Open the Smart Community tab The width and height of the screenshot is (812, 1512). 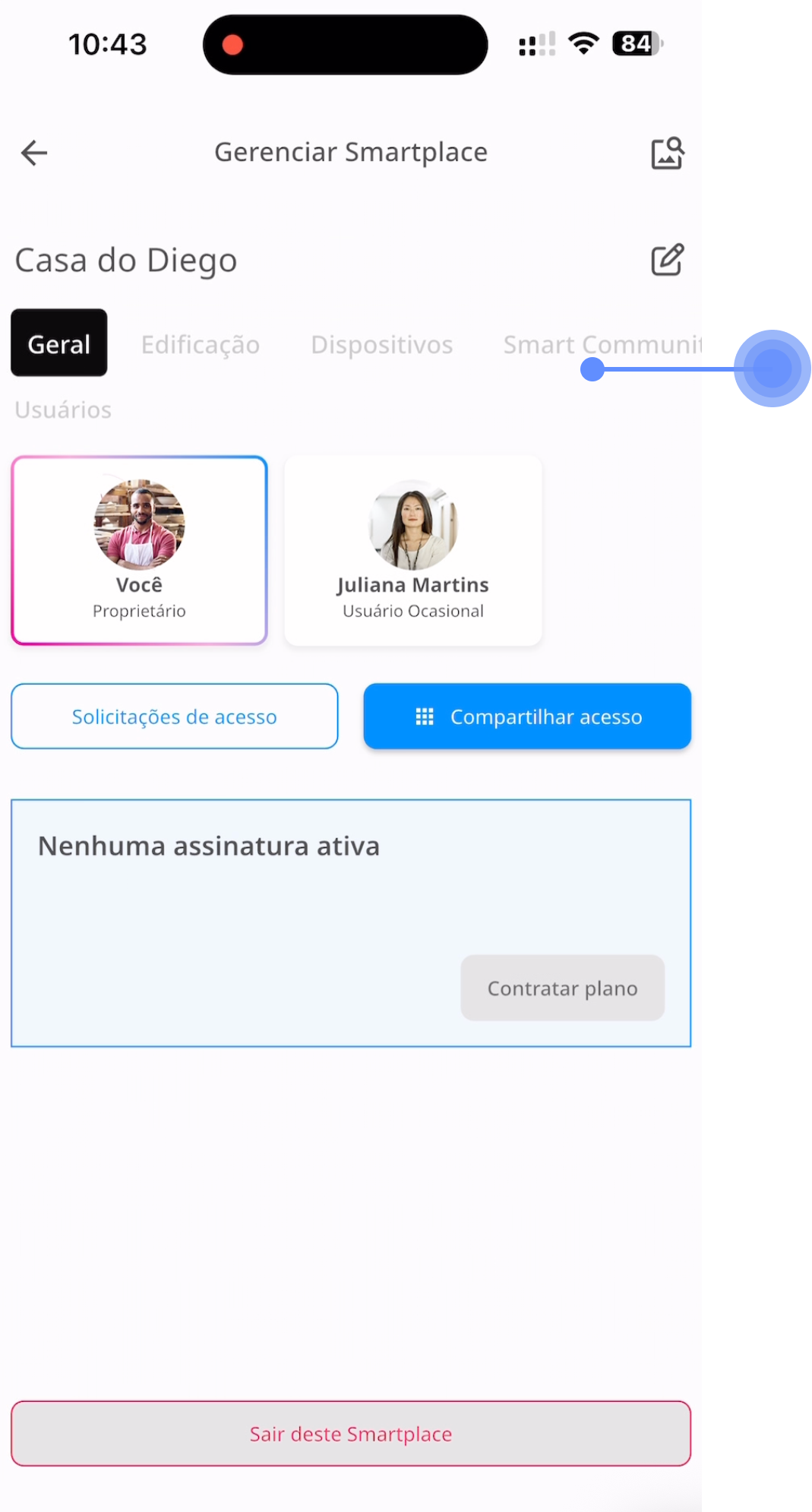pos(600,345)
